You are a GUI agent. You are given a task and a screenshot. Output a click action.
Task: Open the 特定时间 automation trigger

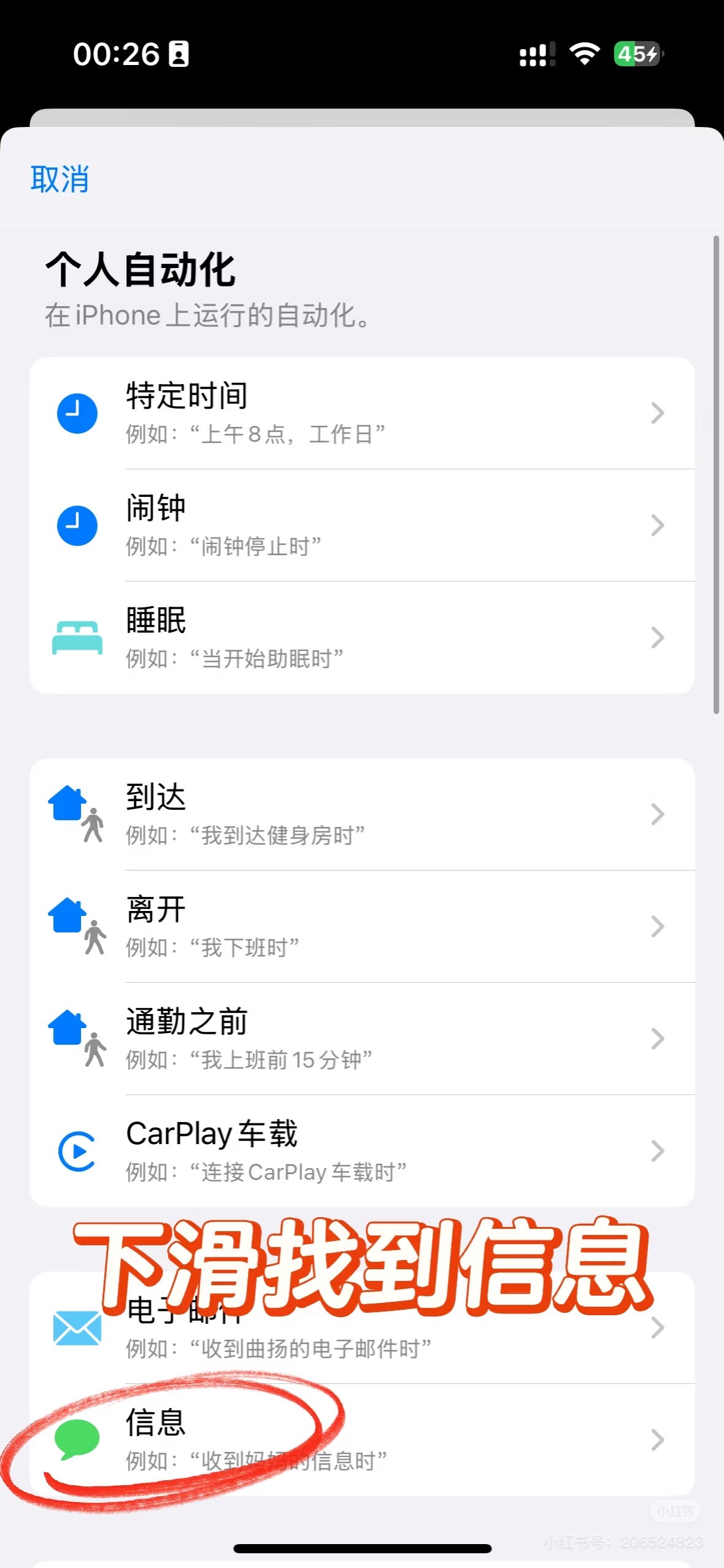(x=362, y=413)
